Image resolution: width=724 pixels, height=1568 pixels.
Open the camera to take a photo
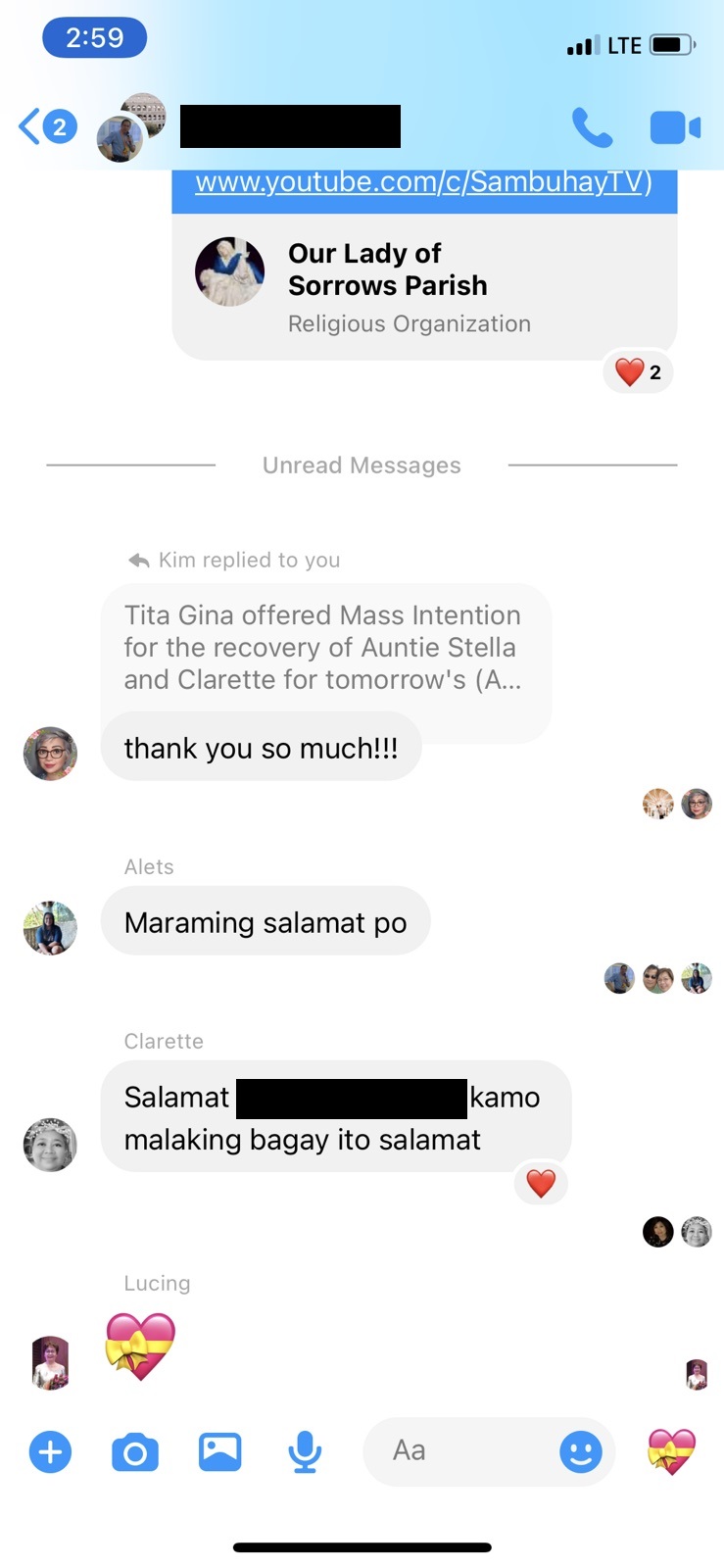pyautogui.click(x=135, y=1451)
